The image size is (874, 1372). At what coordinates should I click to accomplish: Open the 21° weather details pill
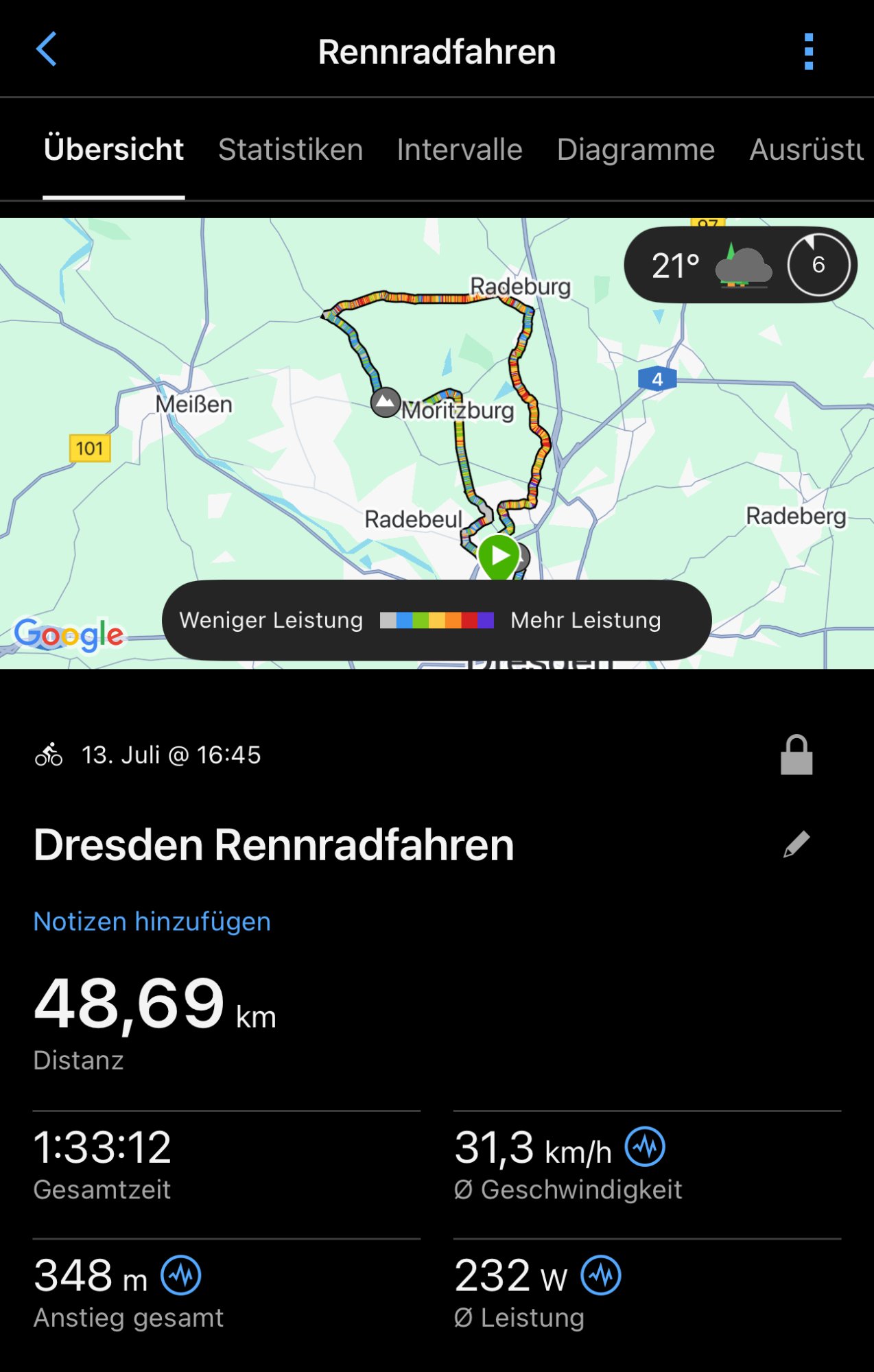pos(740,265)
